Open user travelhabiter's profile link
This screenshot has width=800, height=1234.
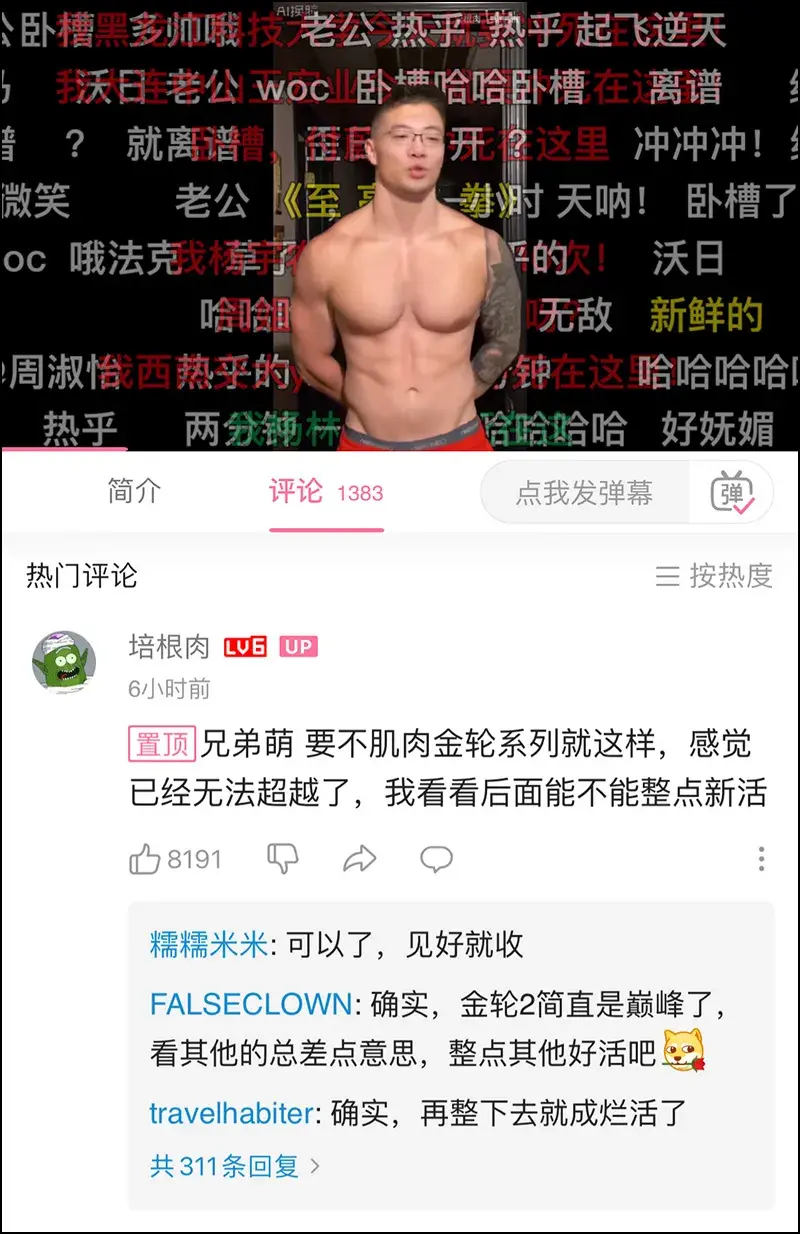[x=232, y=1113]
